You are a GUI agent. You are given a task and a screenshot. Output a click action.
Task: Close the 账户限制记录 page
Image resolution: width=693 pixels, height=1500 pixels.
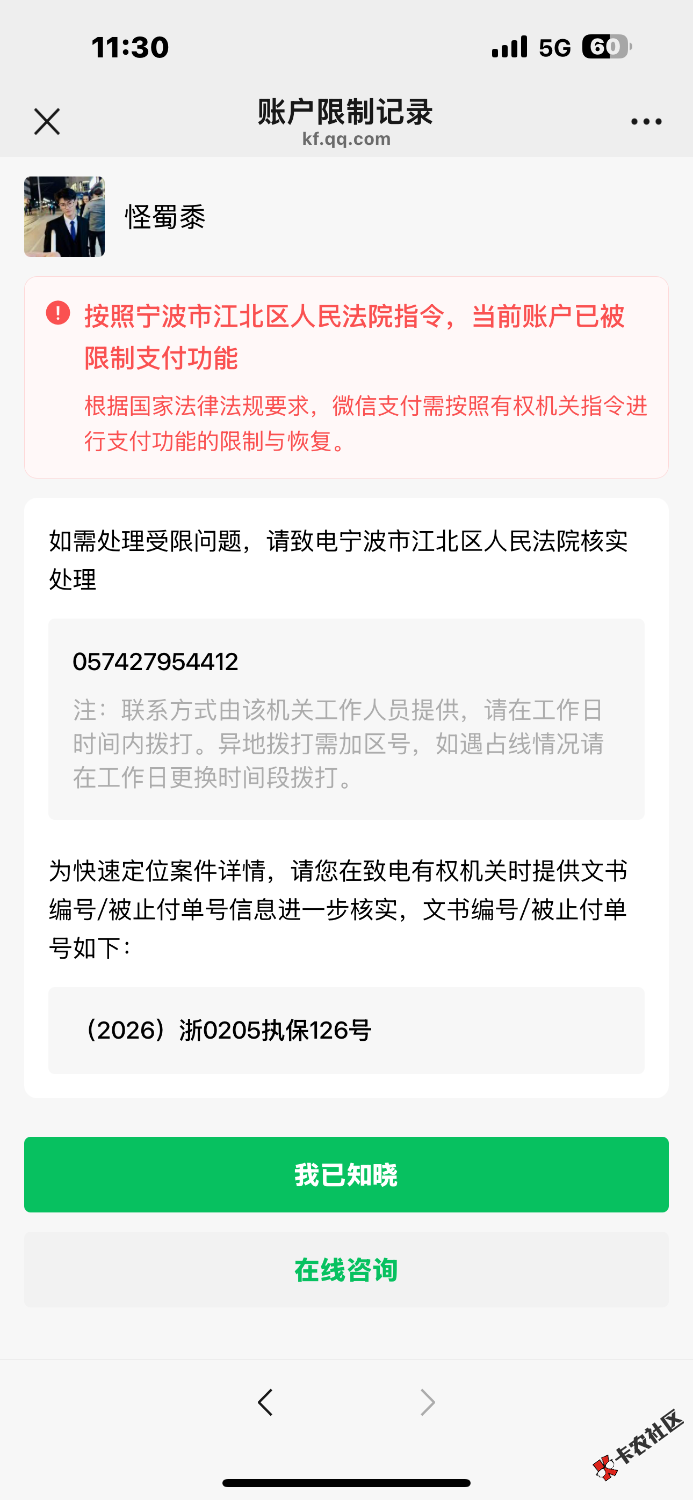47,122
